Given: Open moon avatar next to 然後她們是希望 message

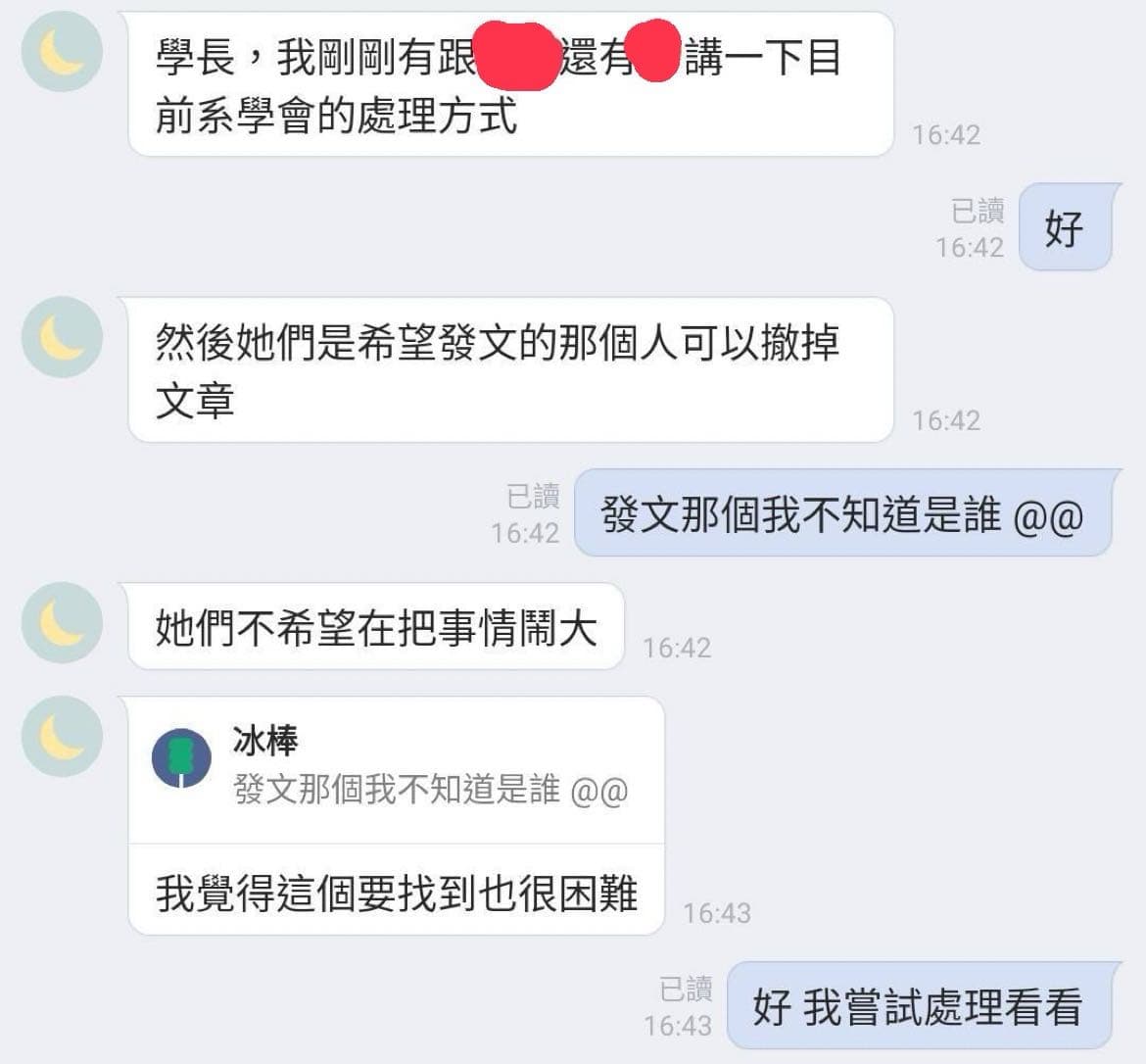Looking at the screenshot, I should 62,337.
